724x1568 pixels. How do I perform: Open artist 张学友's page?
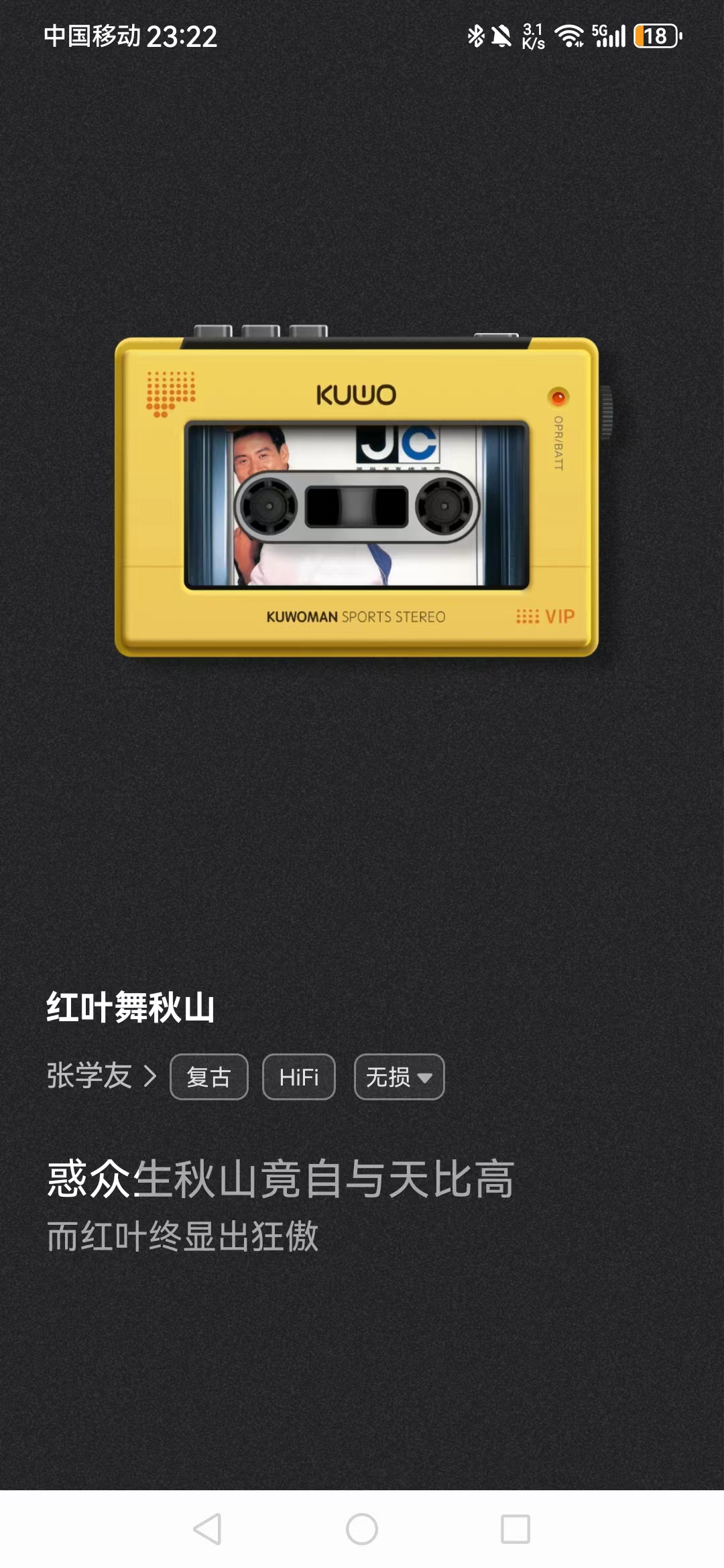pyautogui.click(x=101, y=1076)
